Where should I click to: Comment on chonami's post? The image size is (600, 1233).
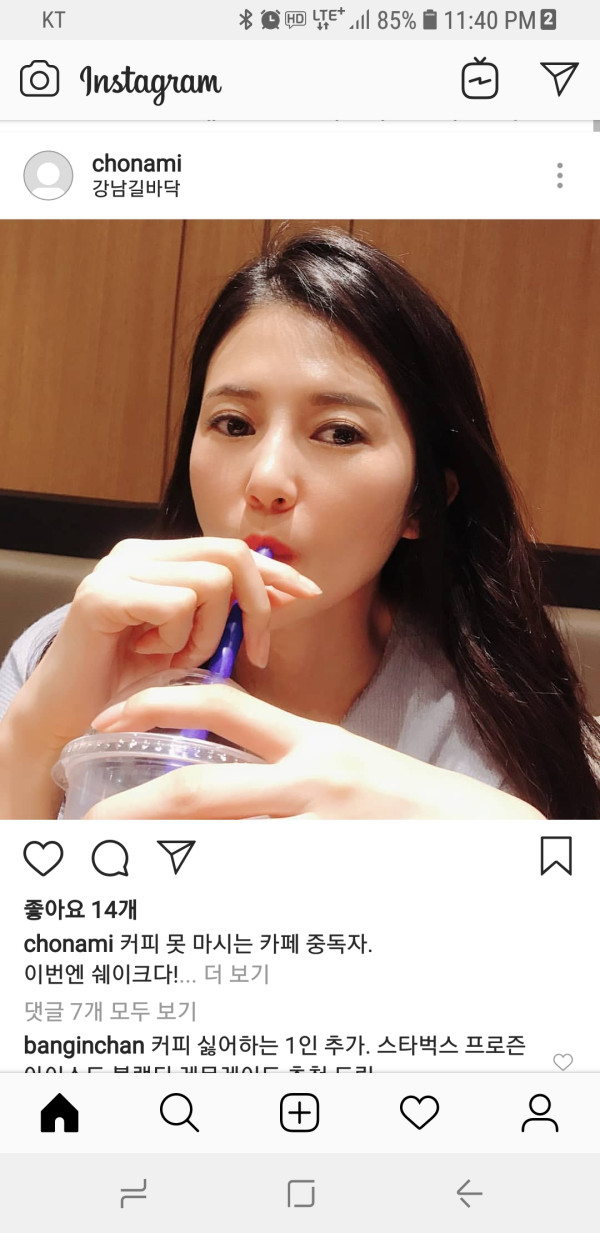pyautogui.click(x=110, y=857)
